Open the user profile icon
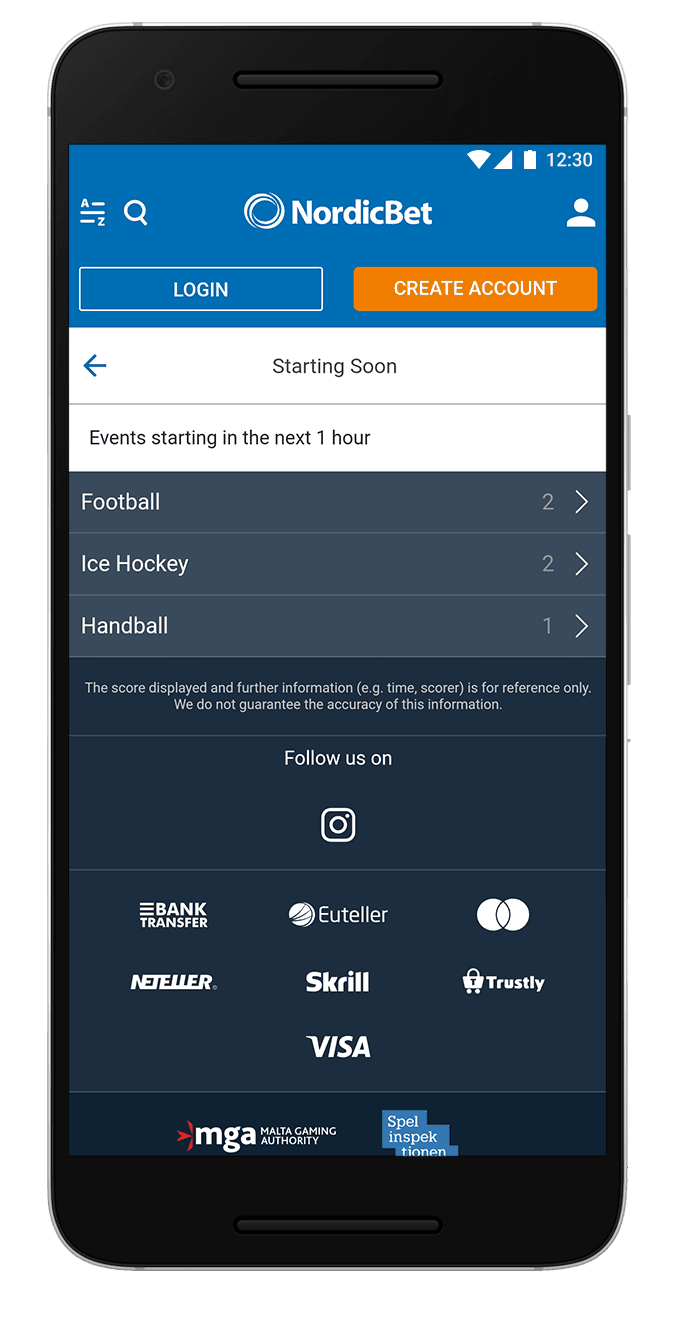This screenshot has height=1317, width=678. 580,212
